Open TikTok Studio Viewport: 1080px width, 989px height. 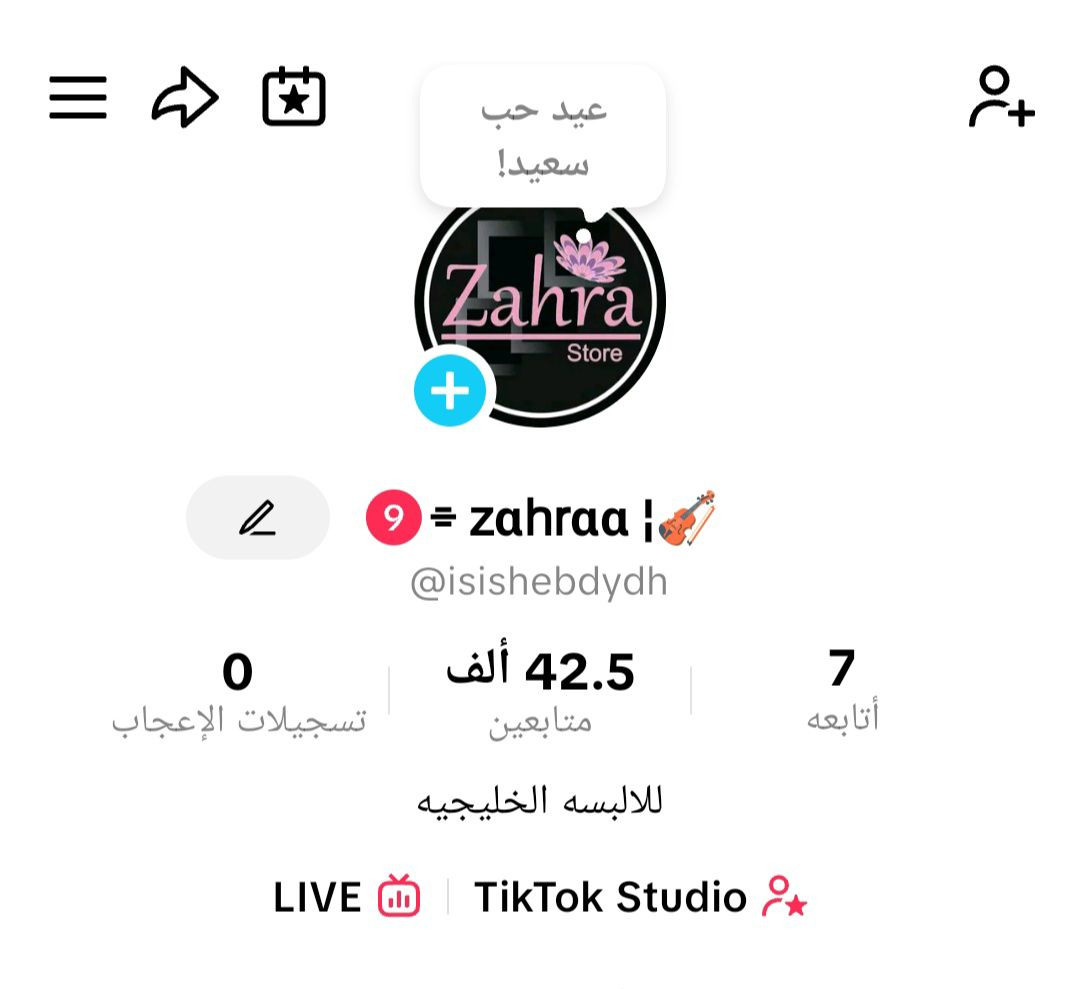[x=640, y=897]
